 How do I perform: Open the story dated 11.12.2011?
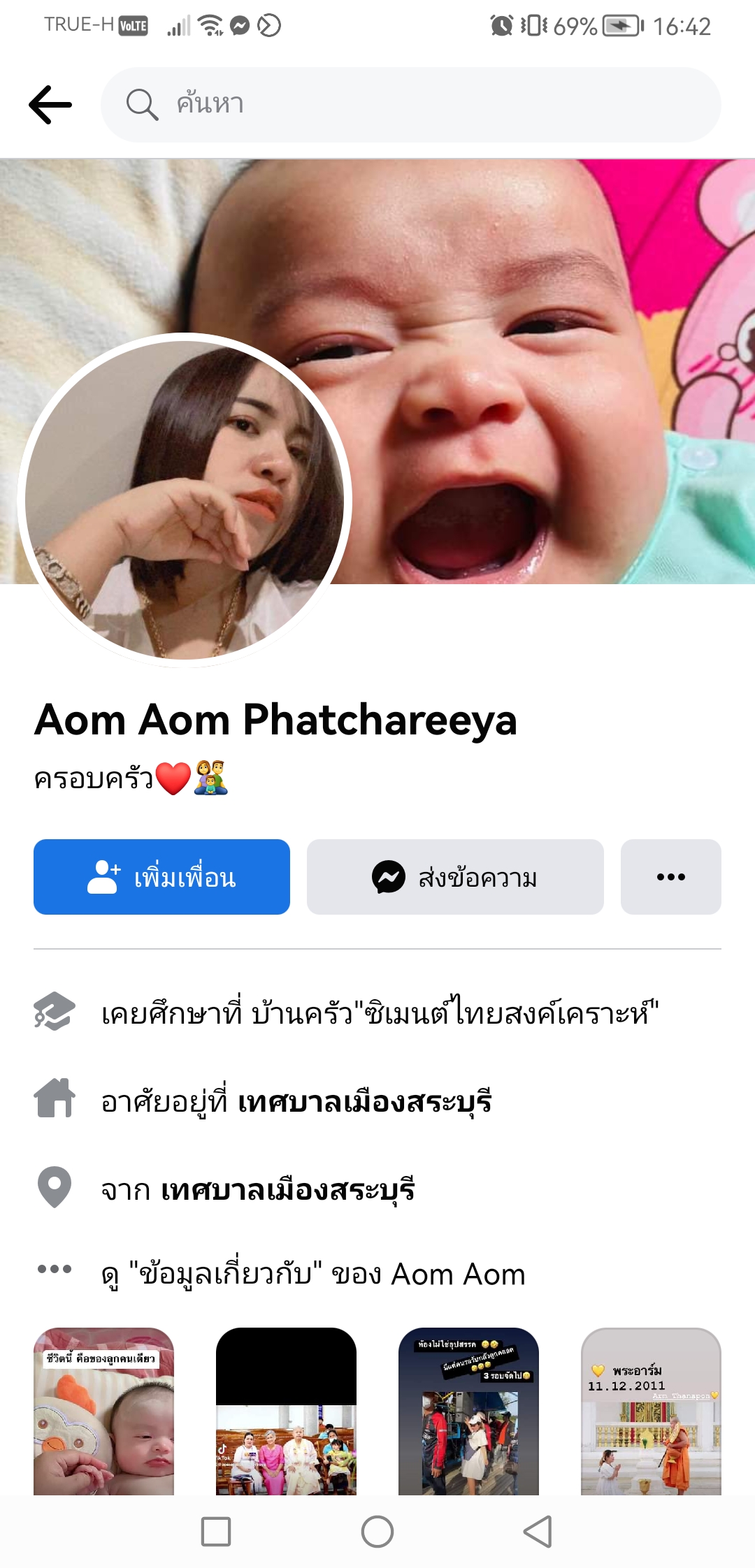pyautogui.click(x=651, y=1411)
